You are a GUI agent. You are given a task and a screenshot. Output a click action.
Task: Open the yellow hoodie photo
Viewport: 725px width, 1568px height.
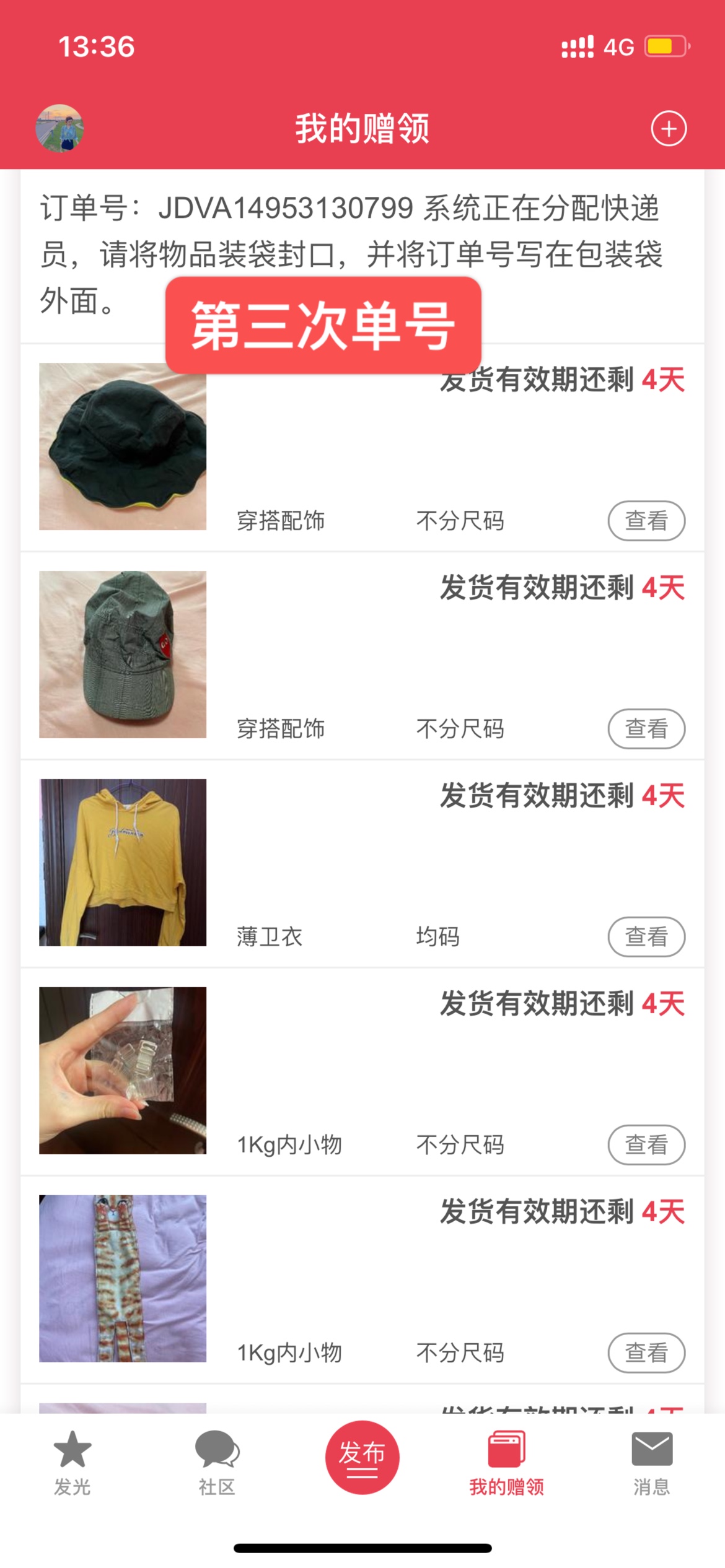[x=123, y=863]
